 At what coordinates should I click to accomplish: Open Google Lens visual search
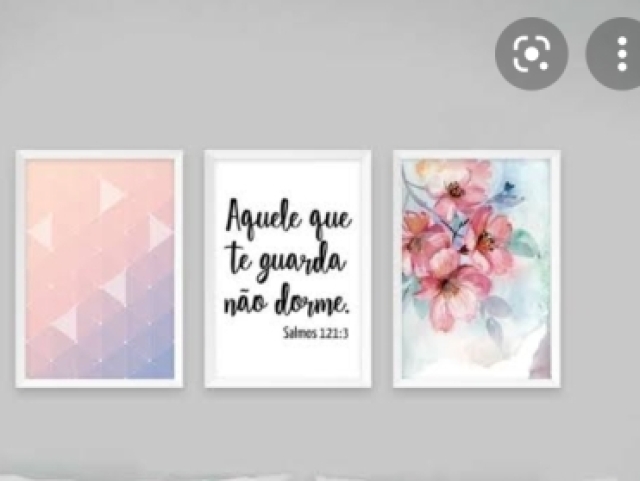click(531, 53)
